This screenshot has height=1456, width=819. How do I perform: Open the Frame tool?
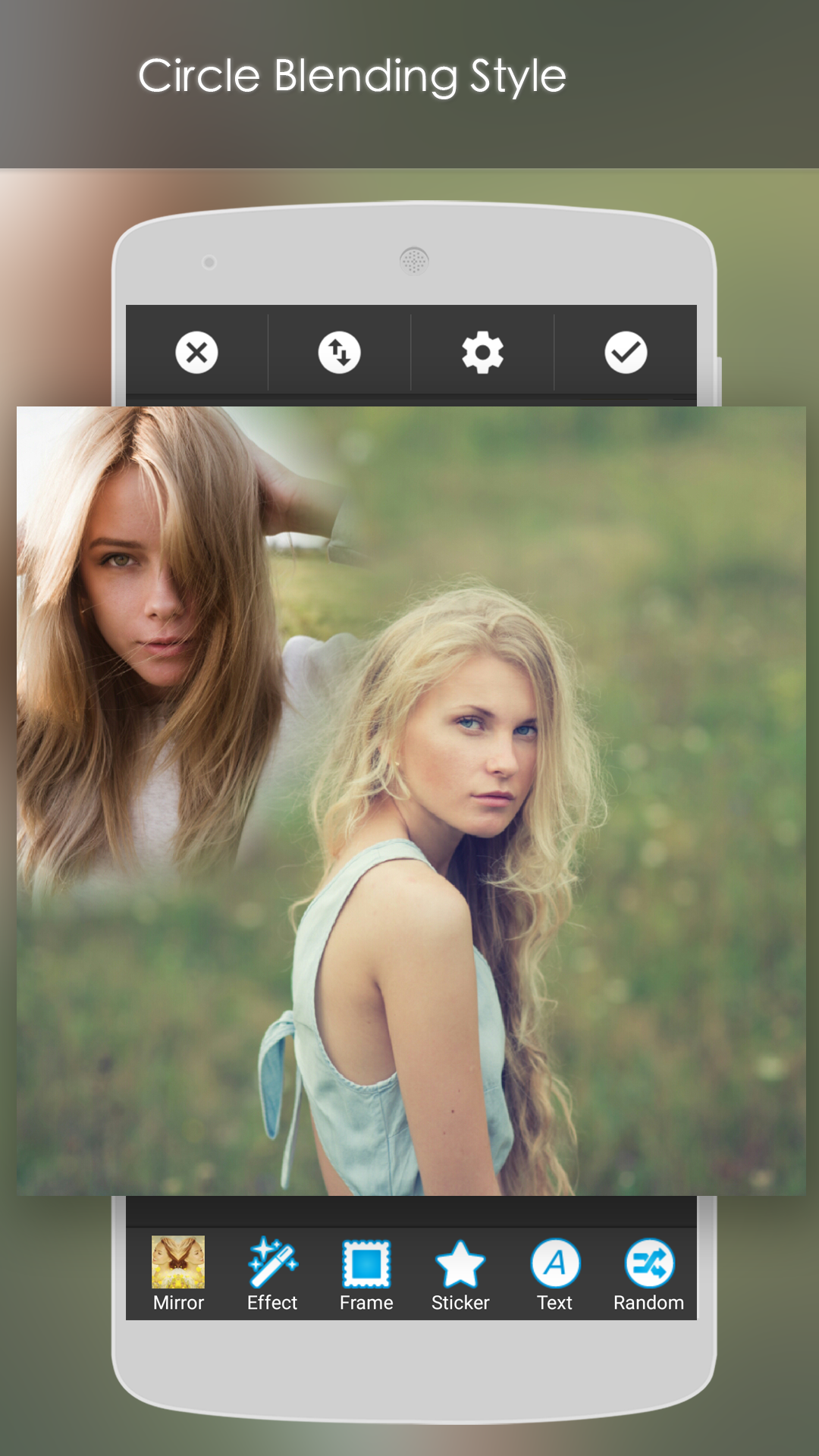366,1259
